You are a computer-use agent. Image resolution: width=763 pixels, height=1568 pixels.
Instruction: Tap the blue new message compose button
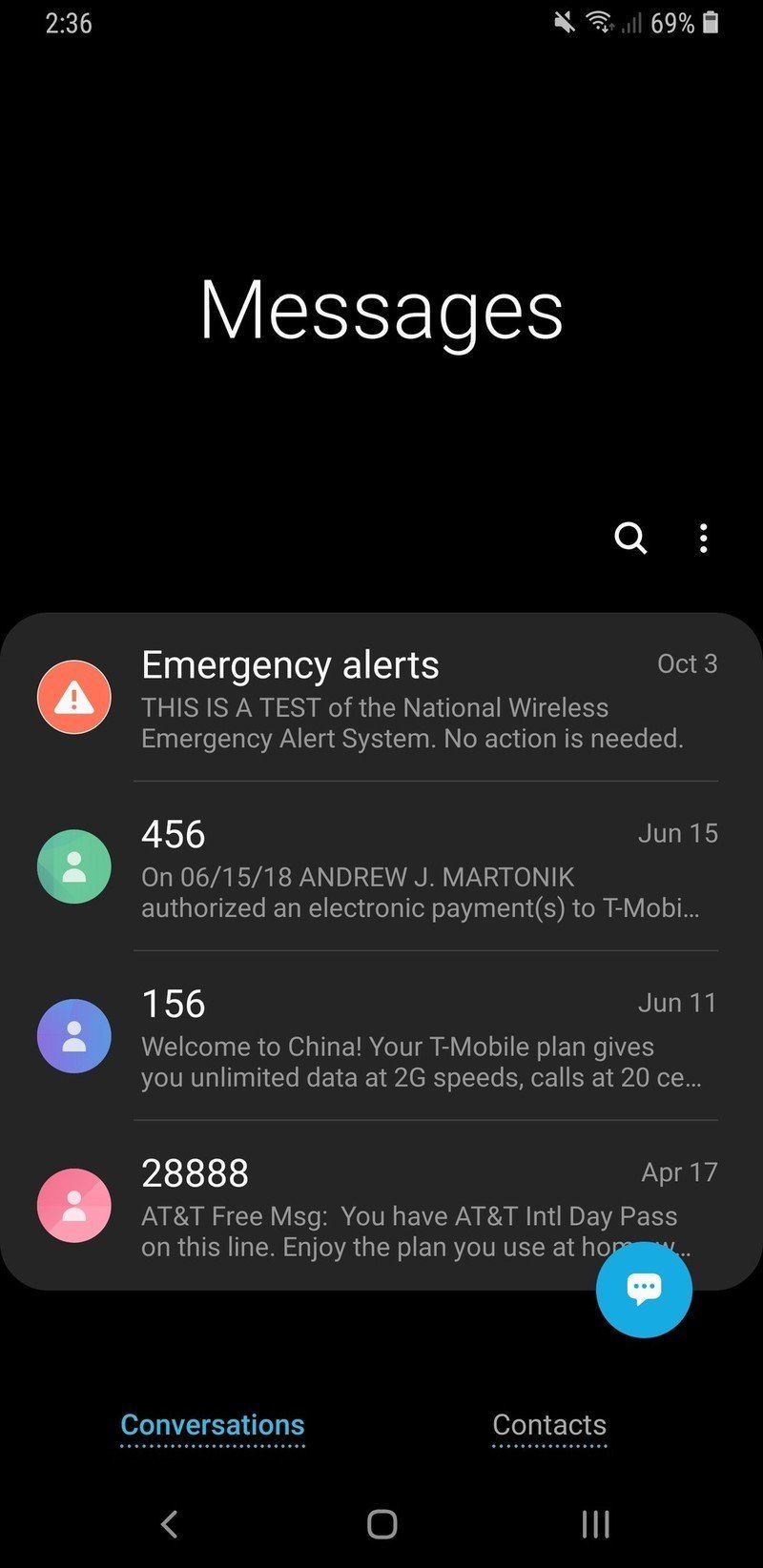[x=643, y=1289]
